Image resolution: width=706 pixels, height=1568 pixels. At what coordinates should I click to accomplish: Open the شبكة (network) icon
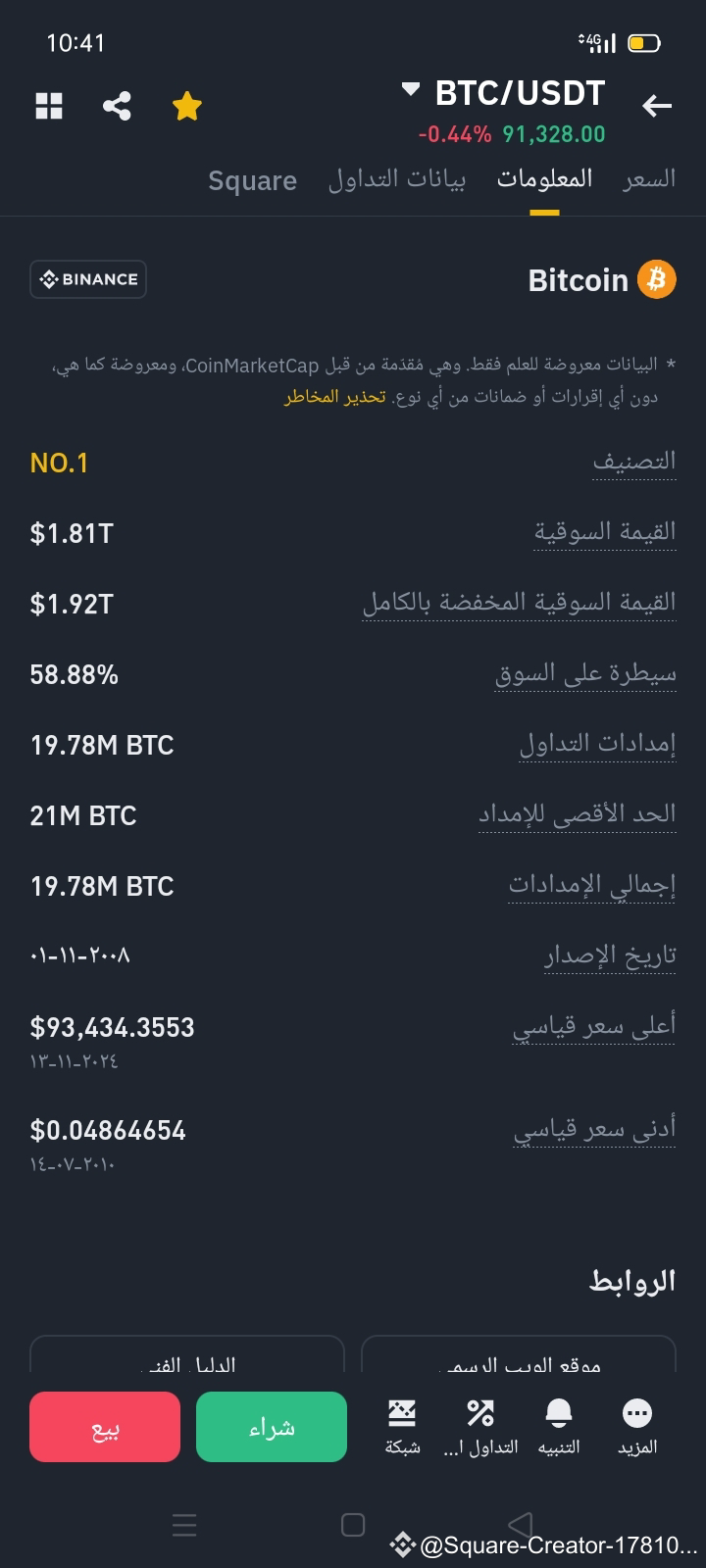click(x=402, y=1416)
